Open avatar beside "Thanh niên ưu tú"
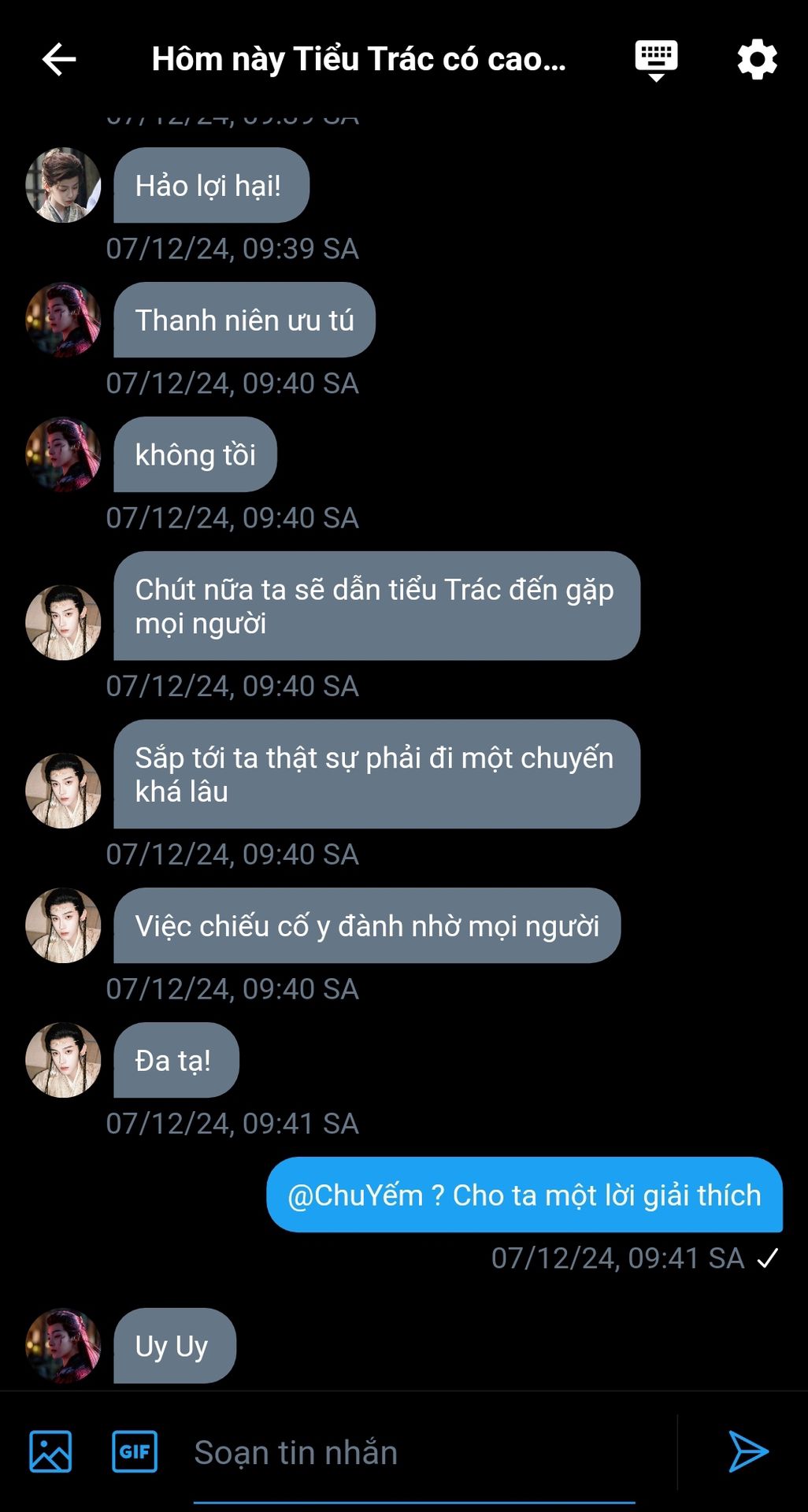Viewport: 808px width, 1512px height. click(64, 320)
